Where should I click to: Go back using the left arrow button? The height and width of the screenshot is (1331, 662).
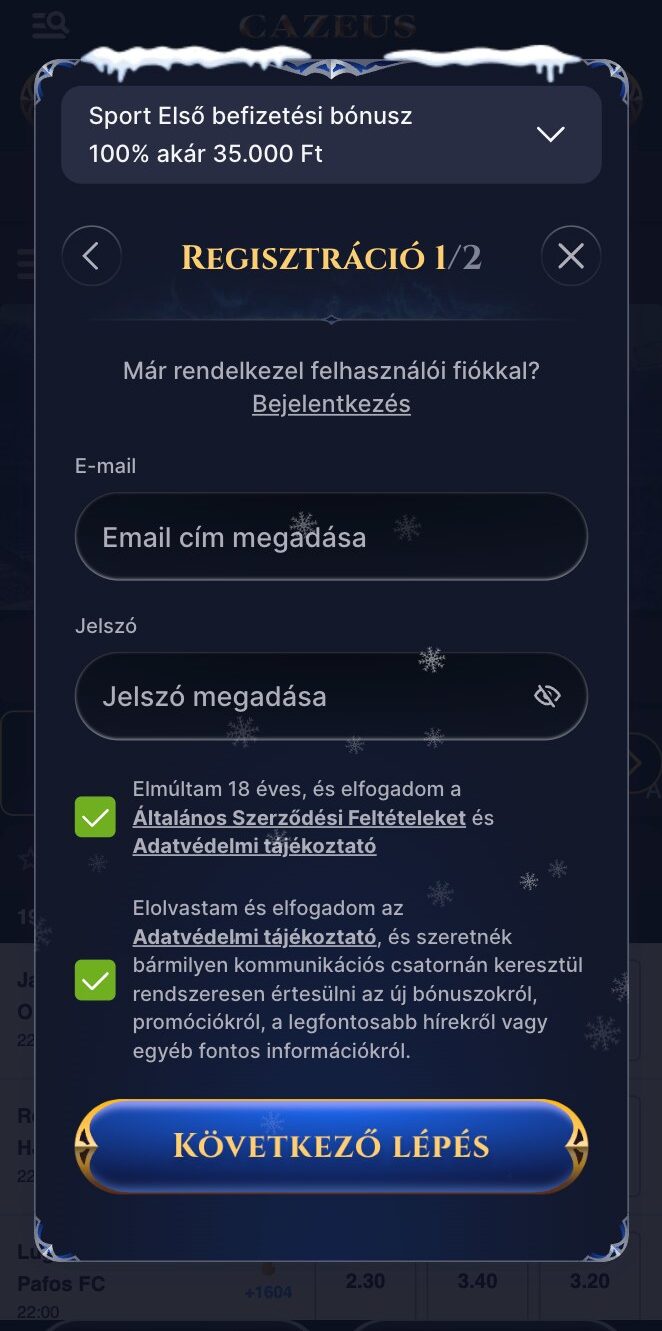coord(91,256)
